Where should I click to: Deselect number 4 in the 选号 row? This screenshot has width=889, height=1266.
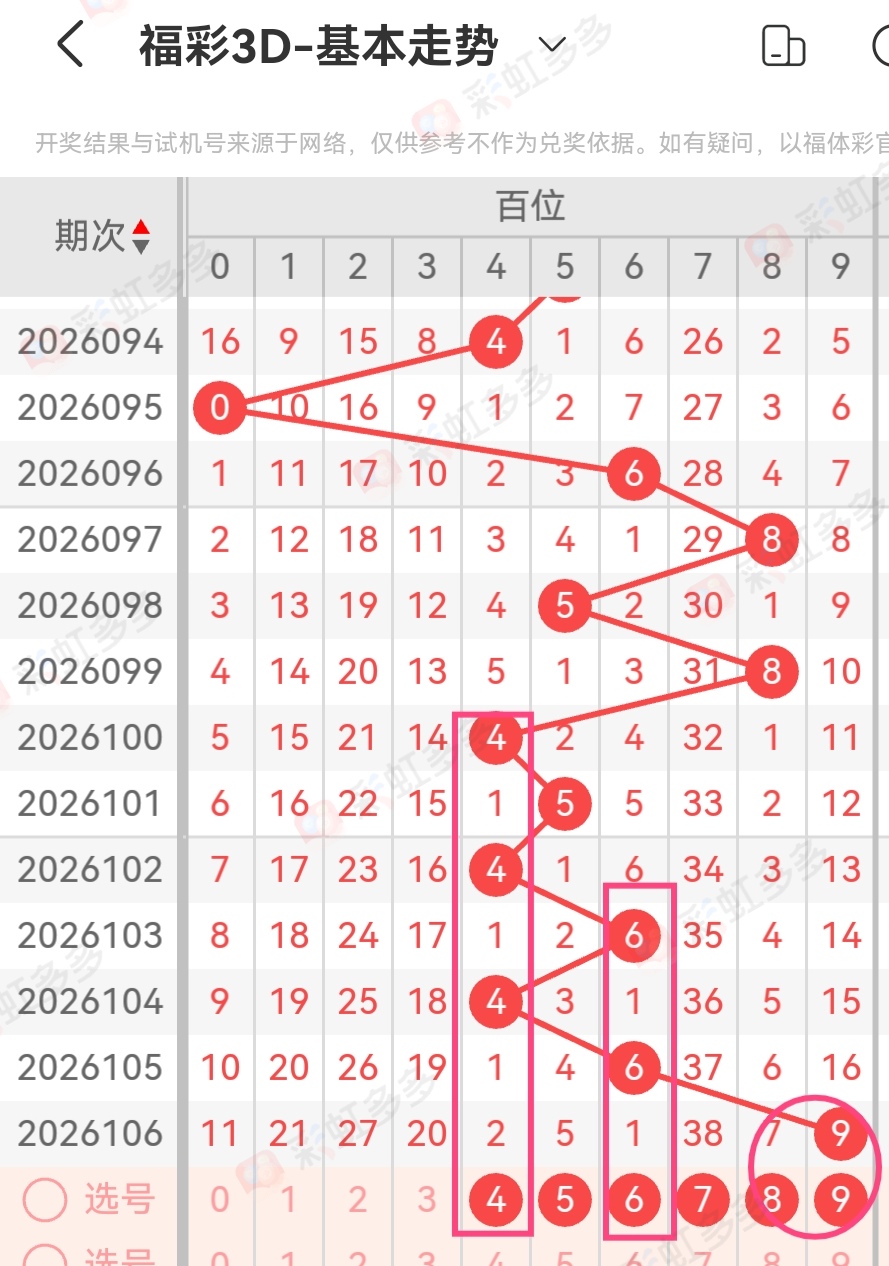click(495, 1199)
